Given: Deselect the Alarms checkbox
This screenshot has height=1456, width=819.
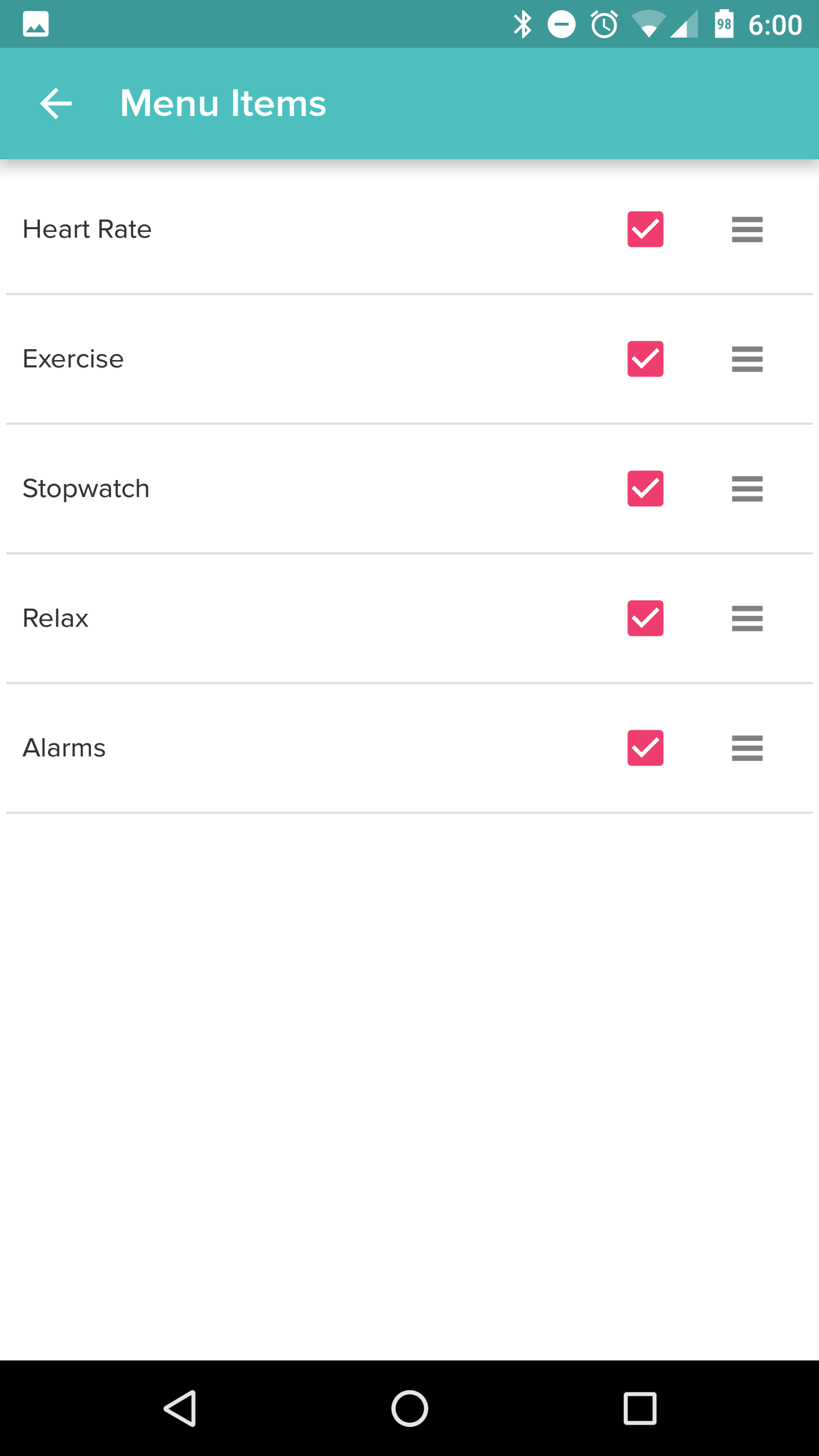Looking at the screenshot, I should 645,748.
